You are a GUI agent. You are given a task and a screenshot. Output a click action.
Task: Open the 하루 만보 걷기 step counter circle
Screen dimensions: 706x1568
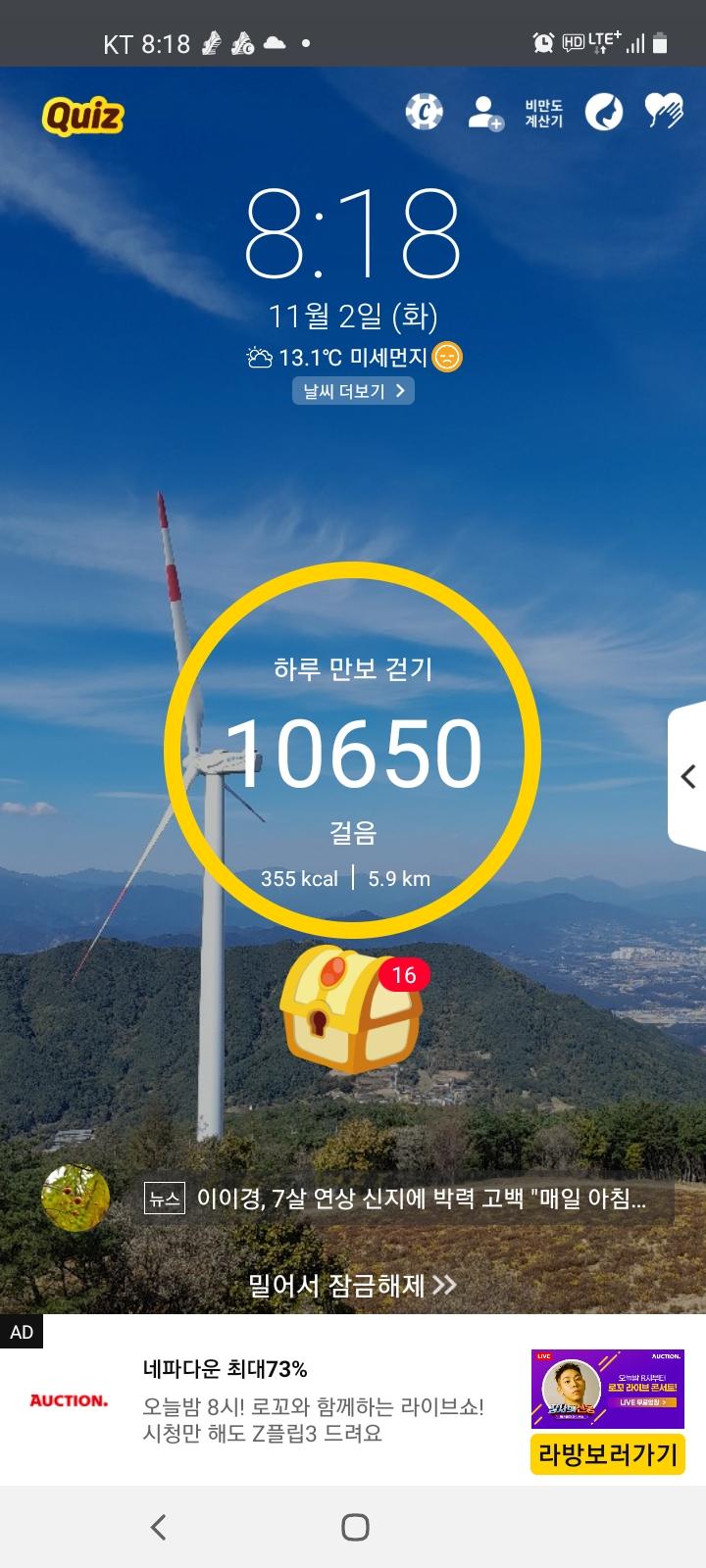tap(352, 752)
